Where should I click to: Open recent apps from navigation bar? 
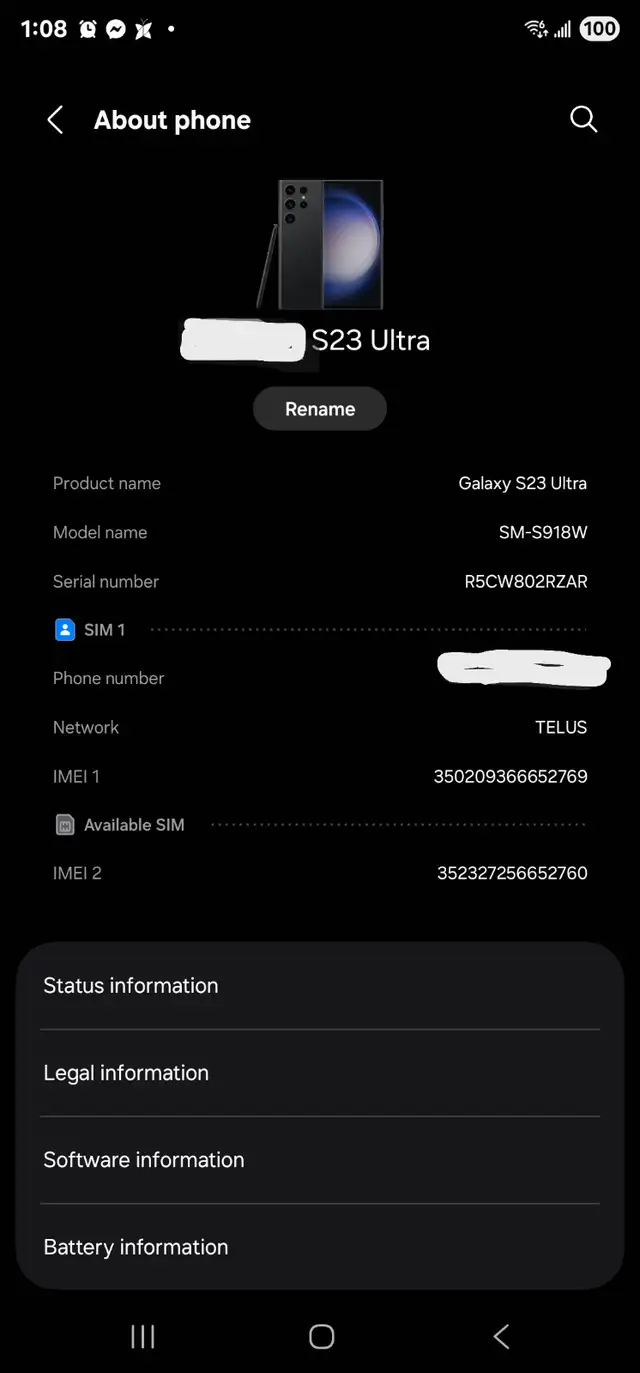click(x=143, y=1337)
